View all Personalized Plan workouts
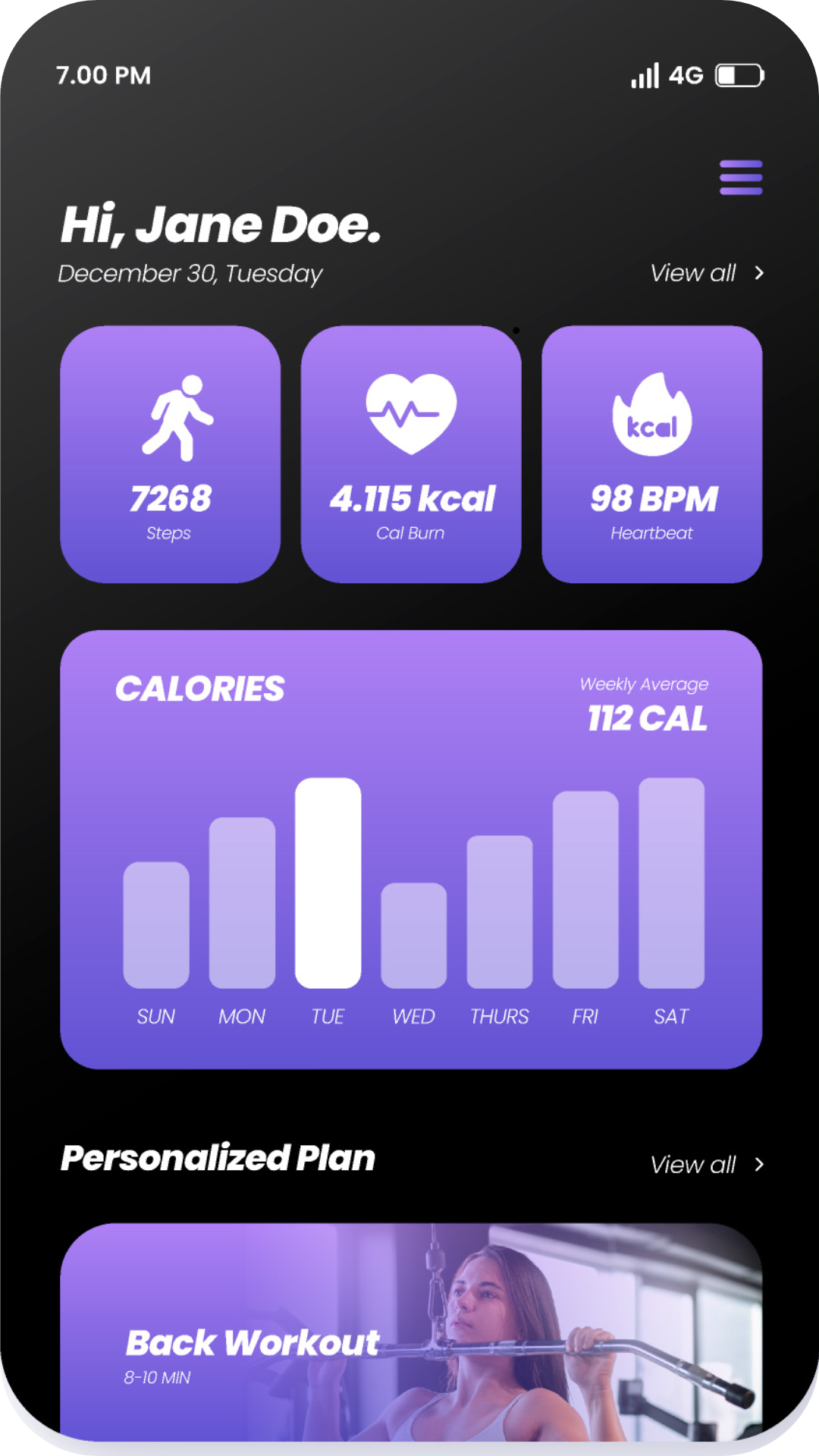The width and height of the screenshot is (819, 1456). pos(706,1165)
